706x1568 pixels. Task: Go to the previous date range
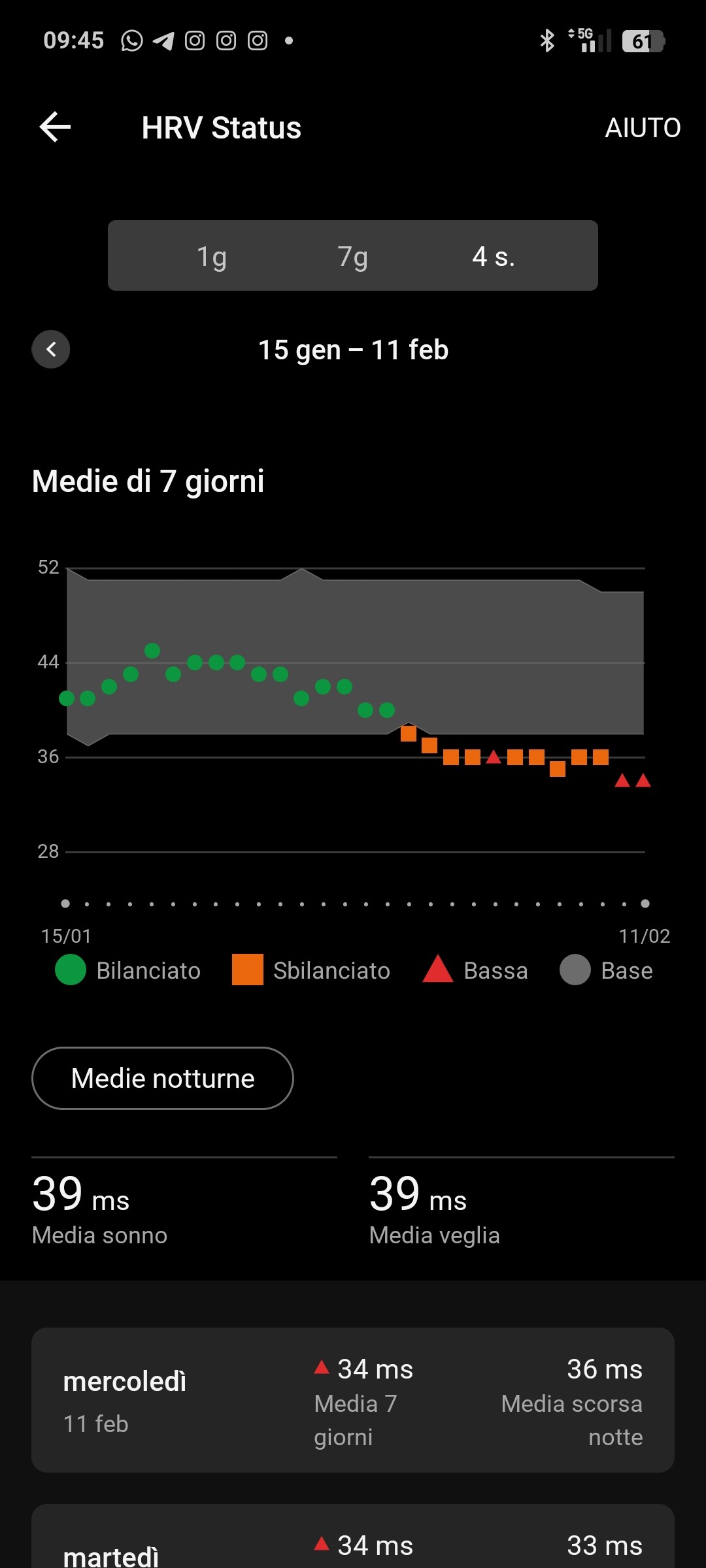[x=51, y=350]
